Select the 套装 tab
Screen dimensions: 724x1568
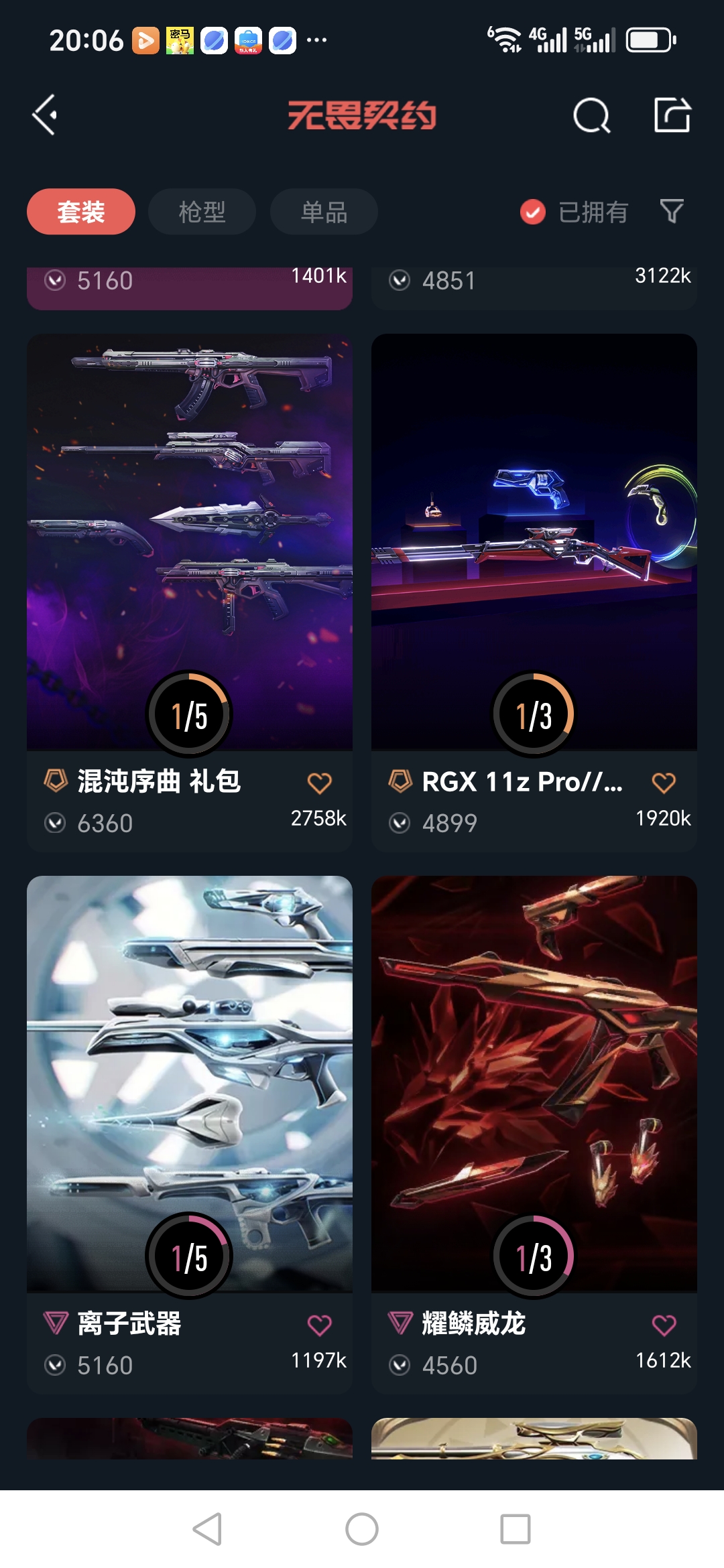[x=80, y=211]
